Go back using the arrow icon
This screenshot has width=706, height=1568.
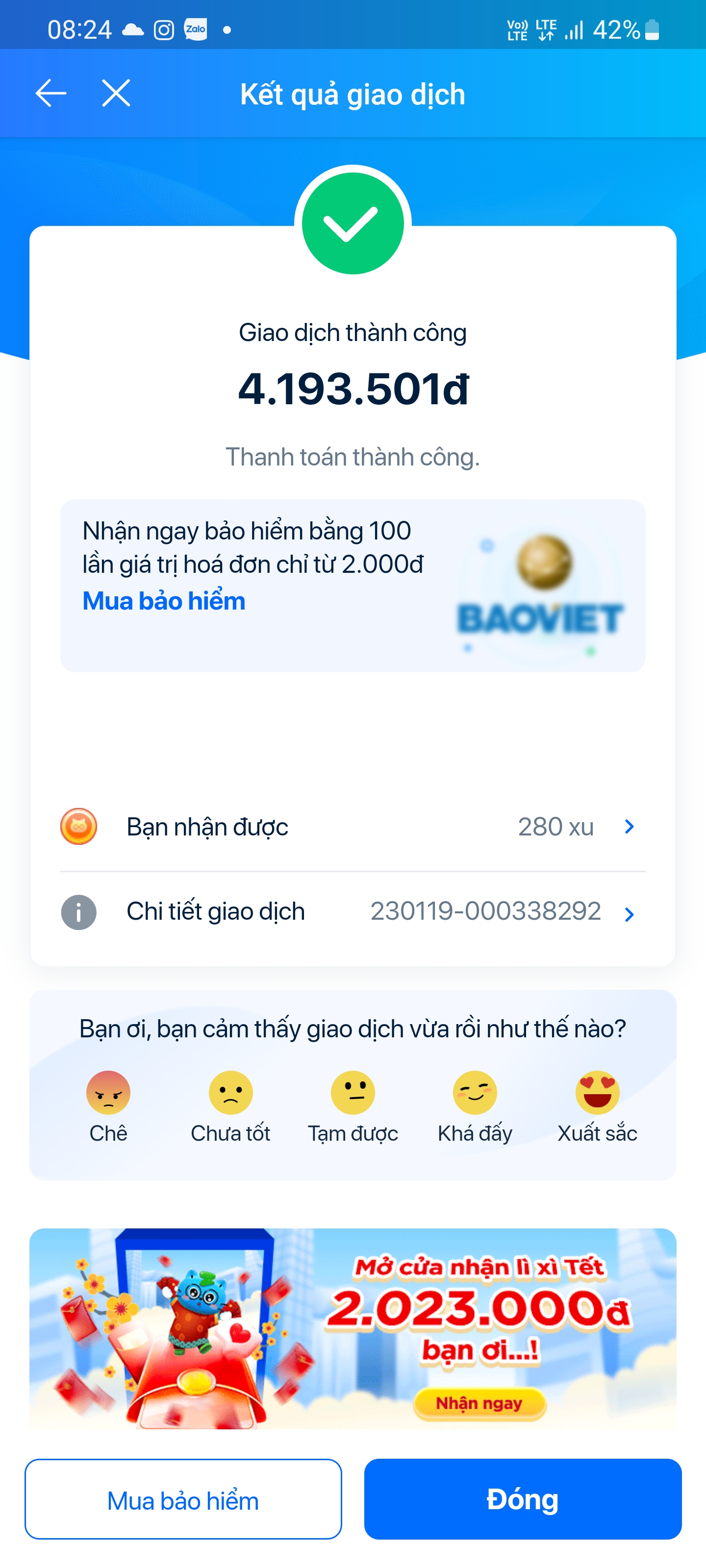point(50,94)
